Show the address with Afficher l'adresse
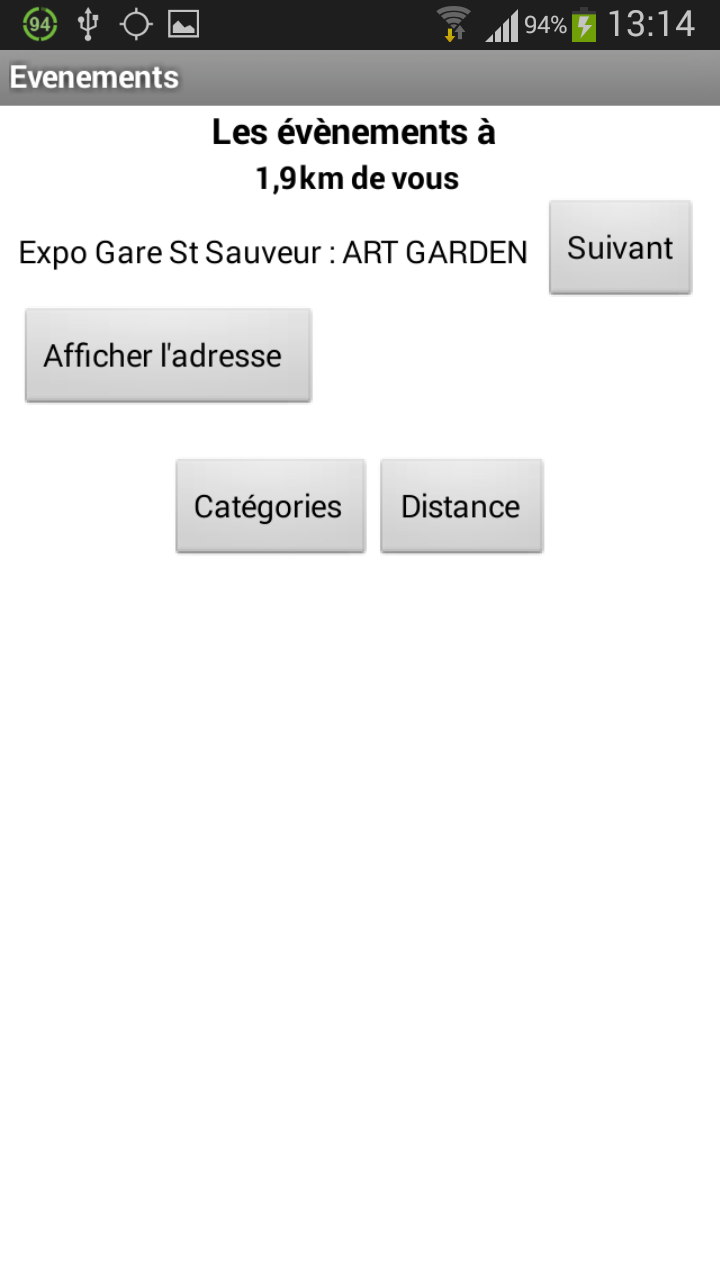Image resolution: width=720 pixels, height=1280 pixels. tap(168, 355)
